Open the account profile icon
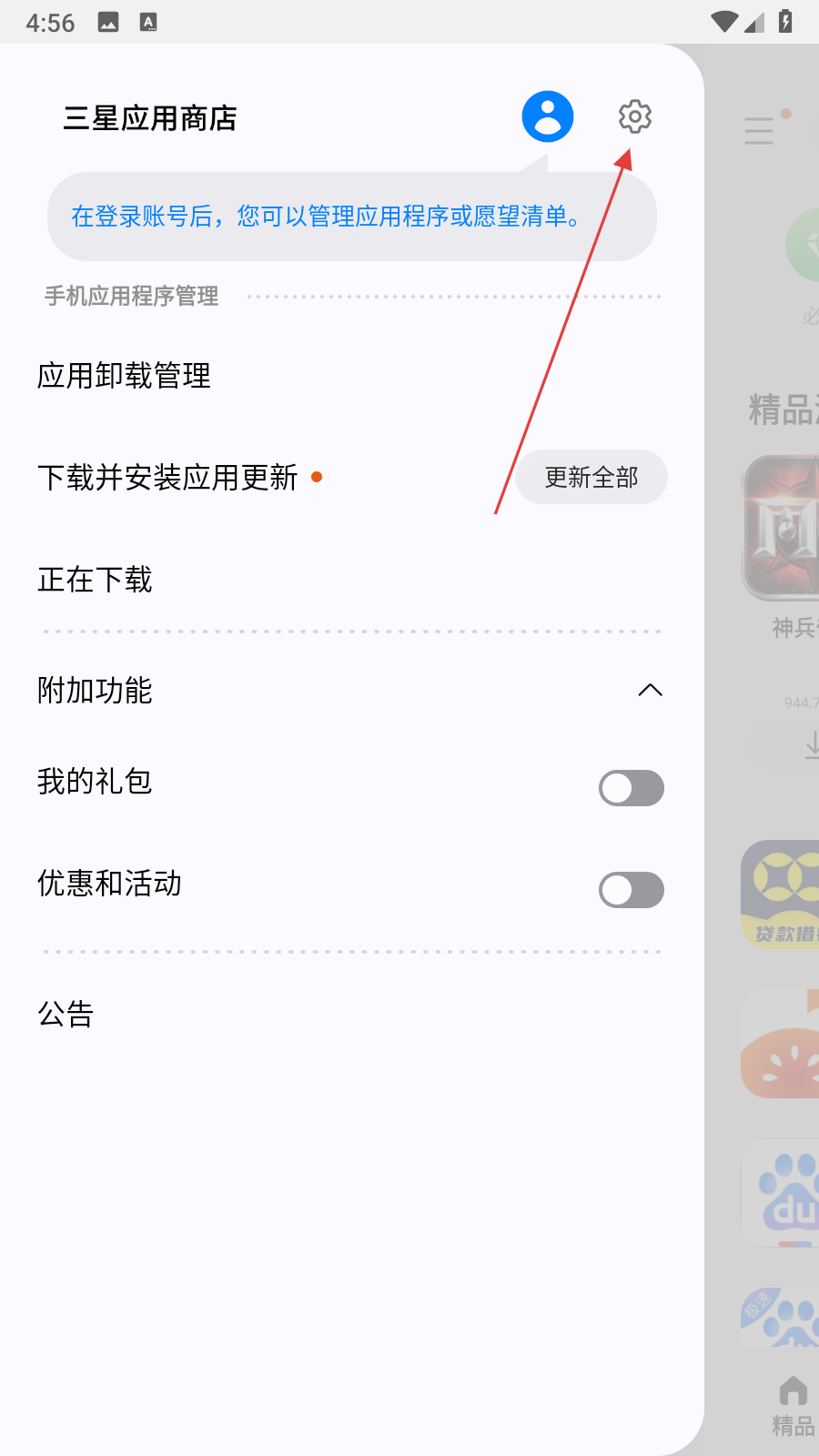819x1456 pixels. click(x=547, y=116)
